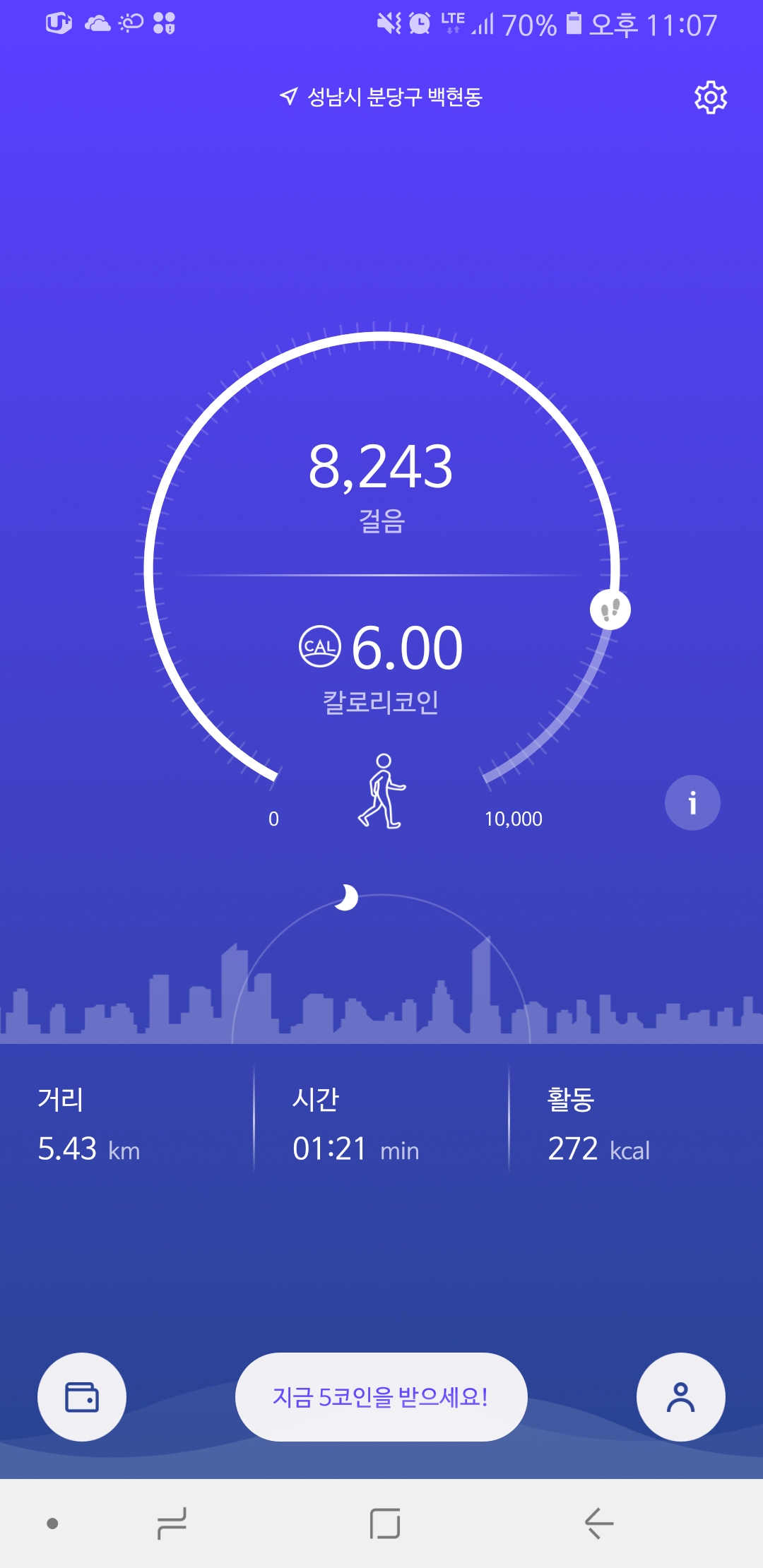Open the wallet button

[x=82, y=1396]
